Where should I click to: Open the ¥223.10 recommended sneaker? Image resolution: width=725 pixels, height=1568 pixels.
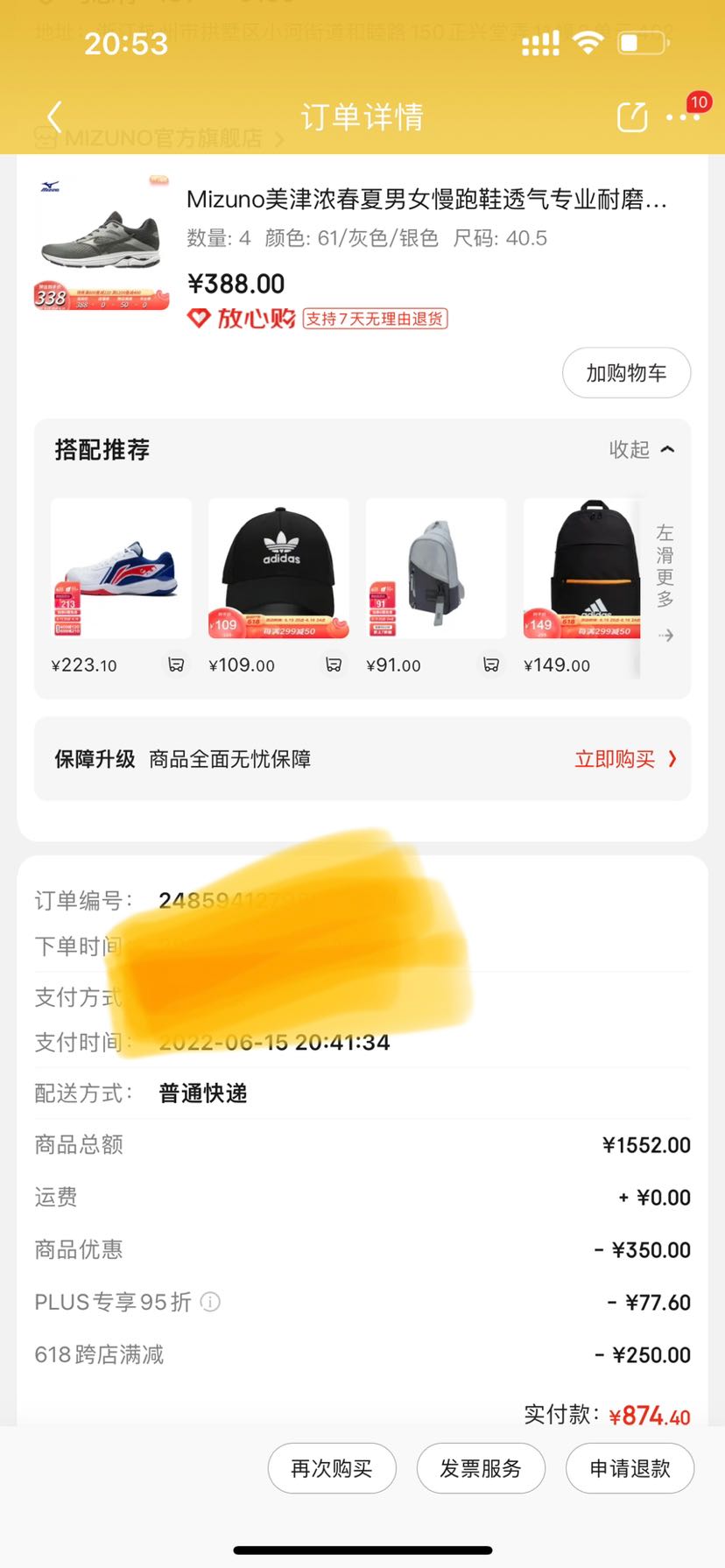(121, 568)
